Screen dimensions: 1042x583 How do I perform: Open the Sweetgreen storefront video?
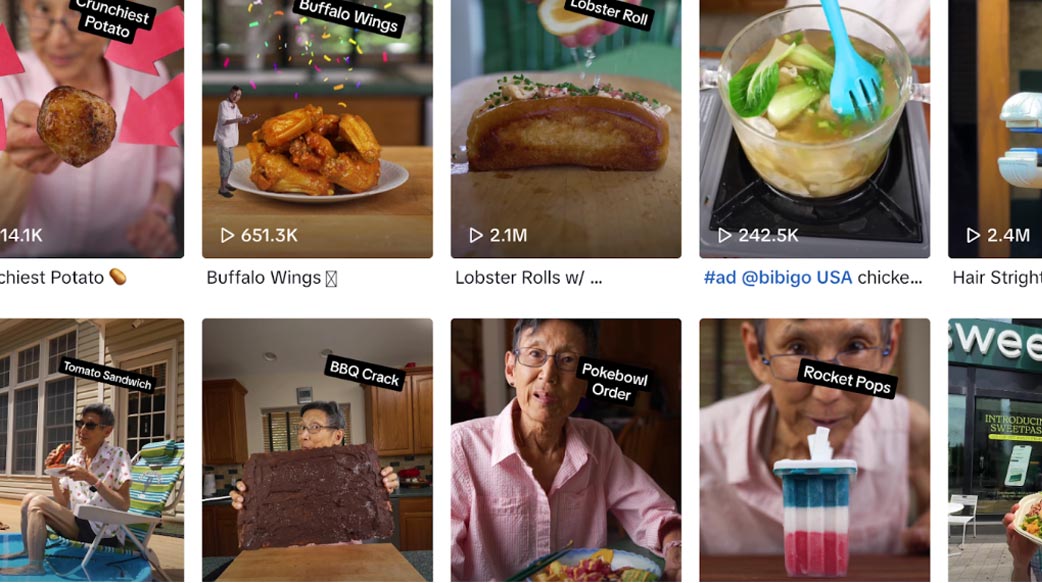(x=995, y=450)
